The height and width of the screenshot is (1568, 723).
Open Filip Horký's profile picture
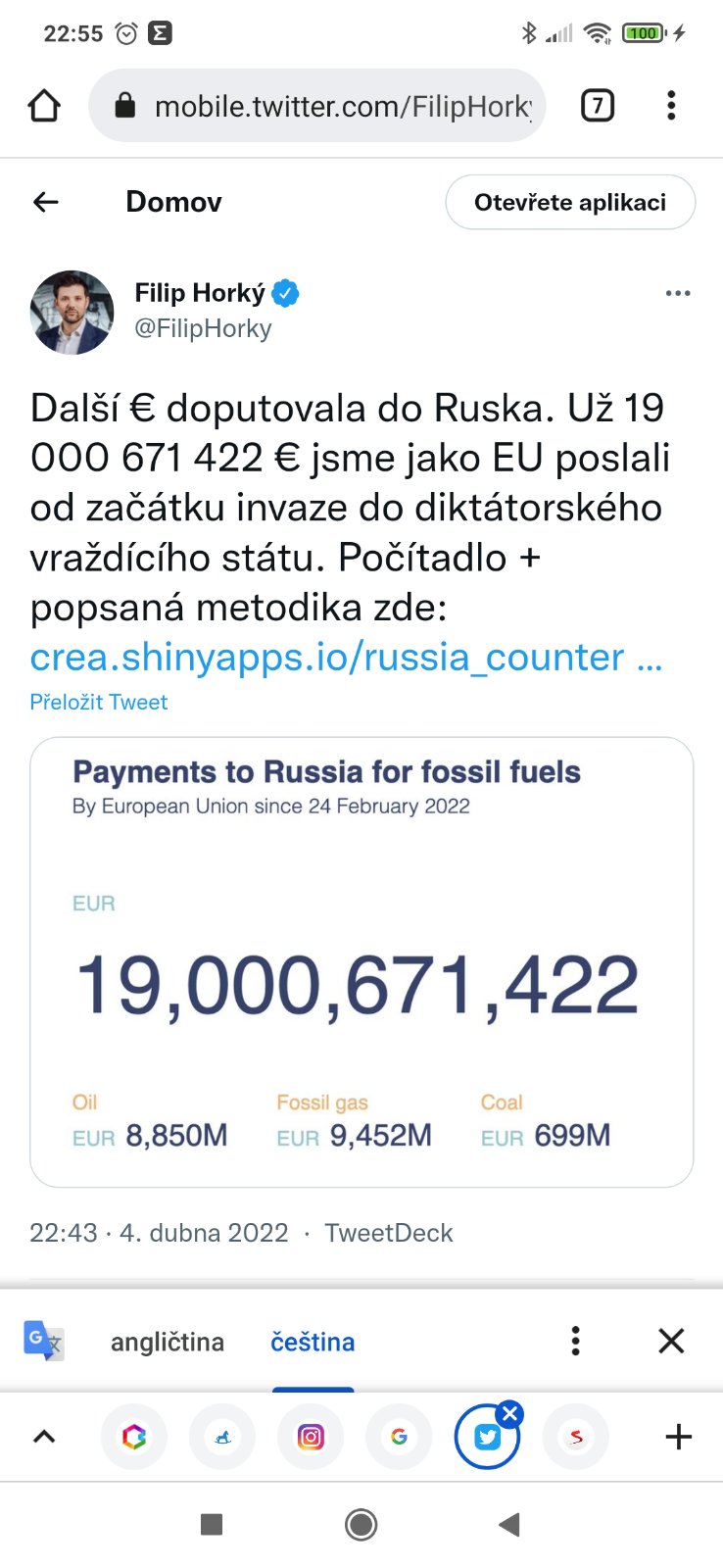click(72, 313)
